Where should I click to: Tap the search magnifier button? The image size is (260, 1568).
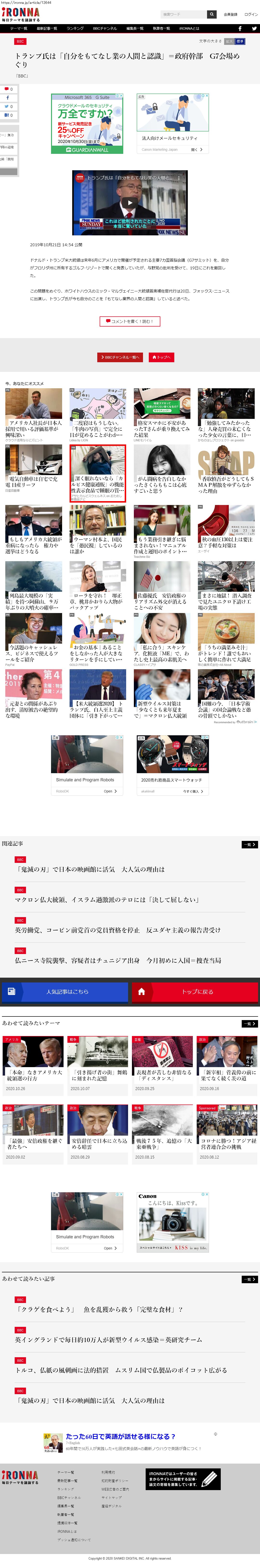(211, 14)
